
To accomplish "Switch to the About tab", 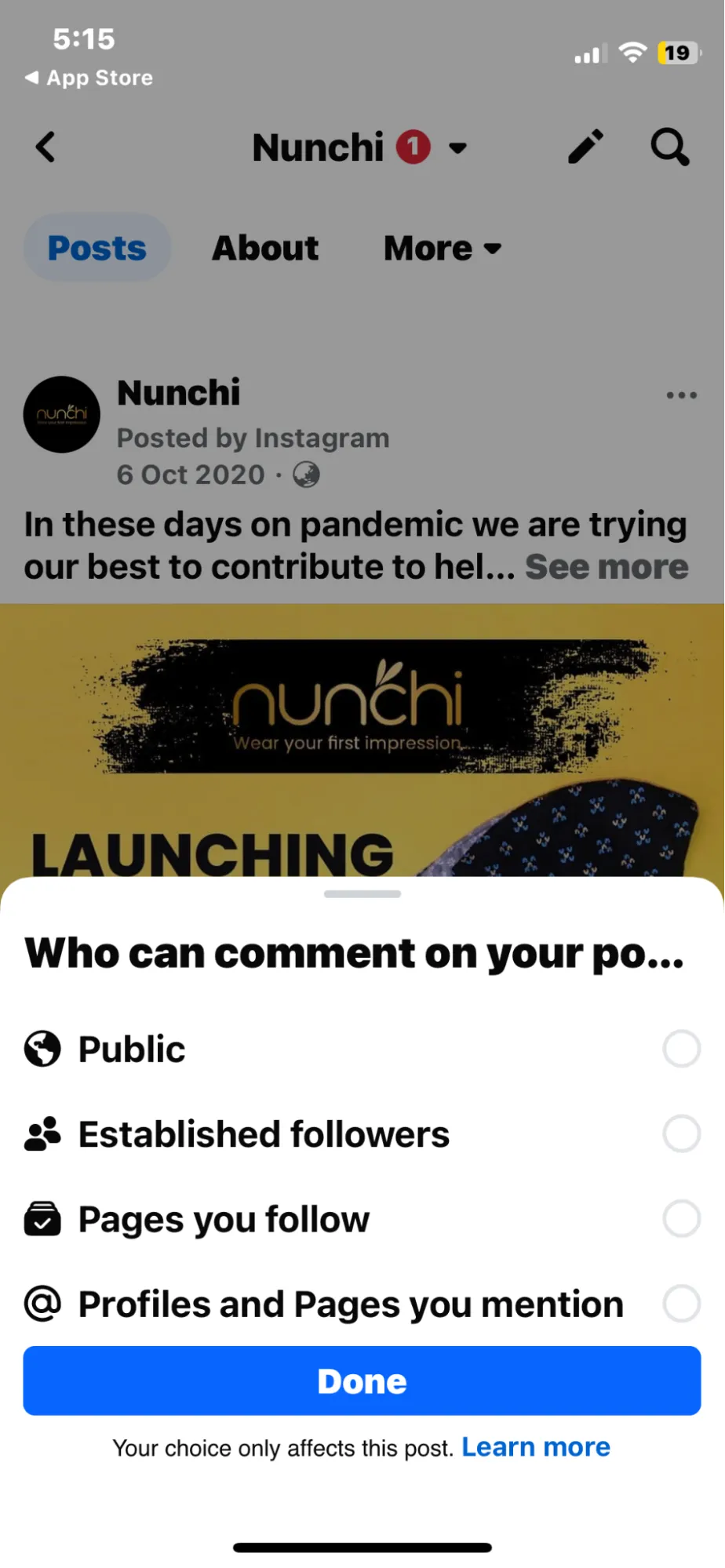I will coord(265,247).
